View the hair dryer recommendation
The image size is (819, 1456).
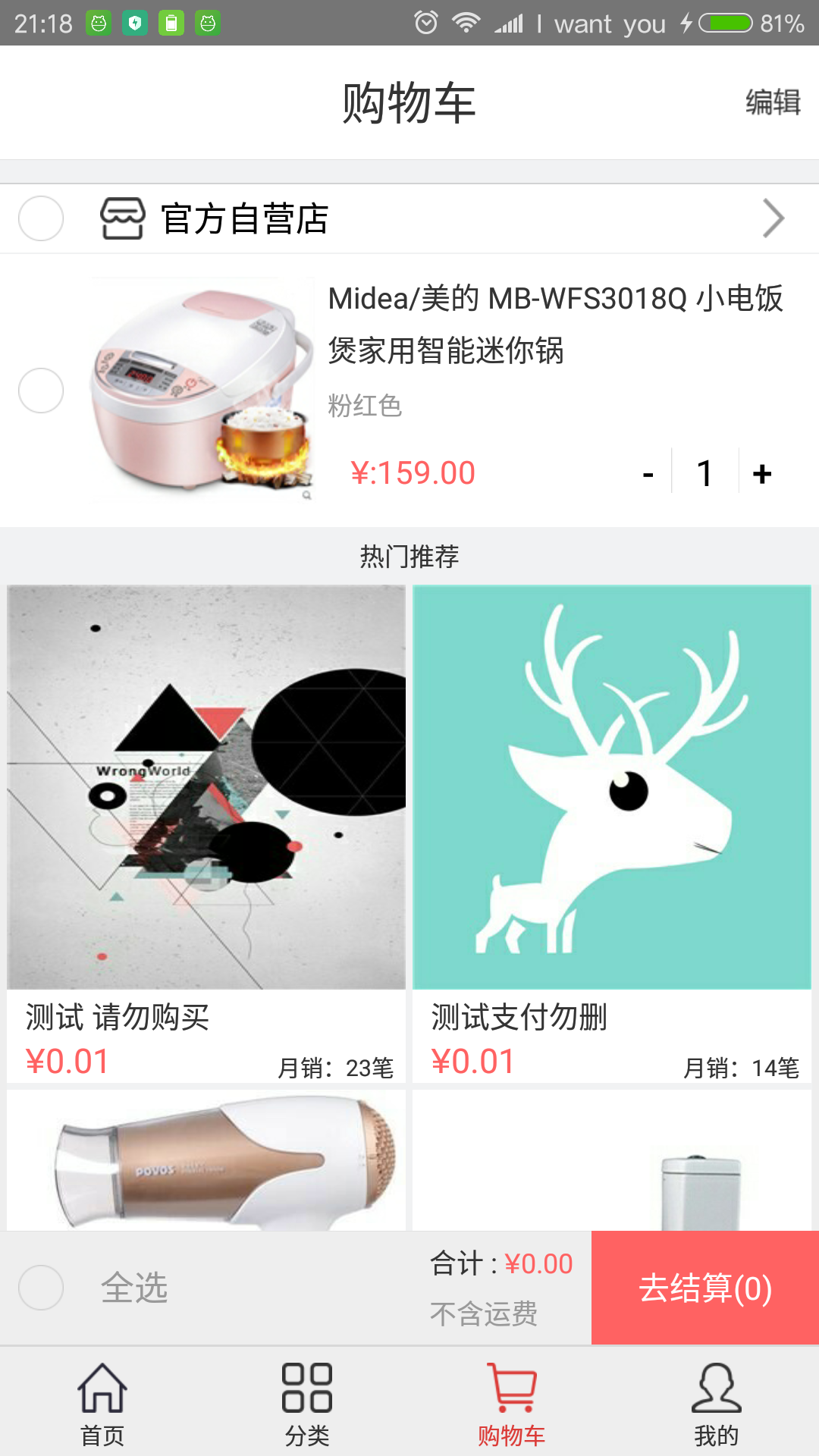(206, 1160)
